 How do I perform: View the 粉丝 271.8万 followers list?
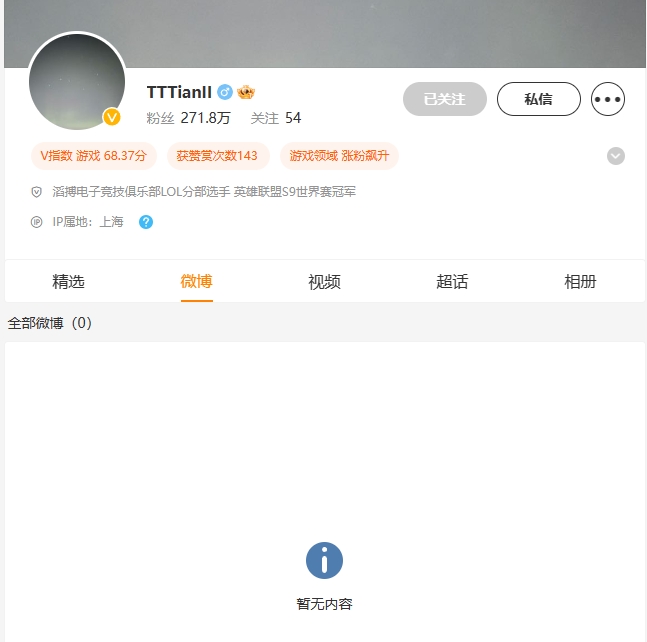189,118
